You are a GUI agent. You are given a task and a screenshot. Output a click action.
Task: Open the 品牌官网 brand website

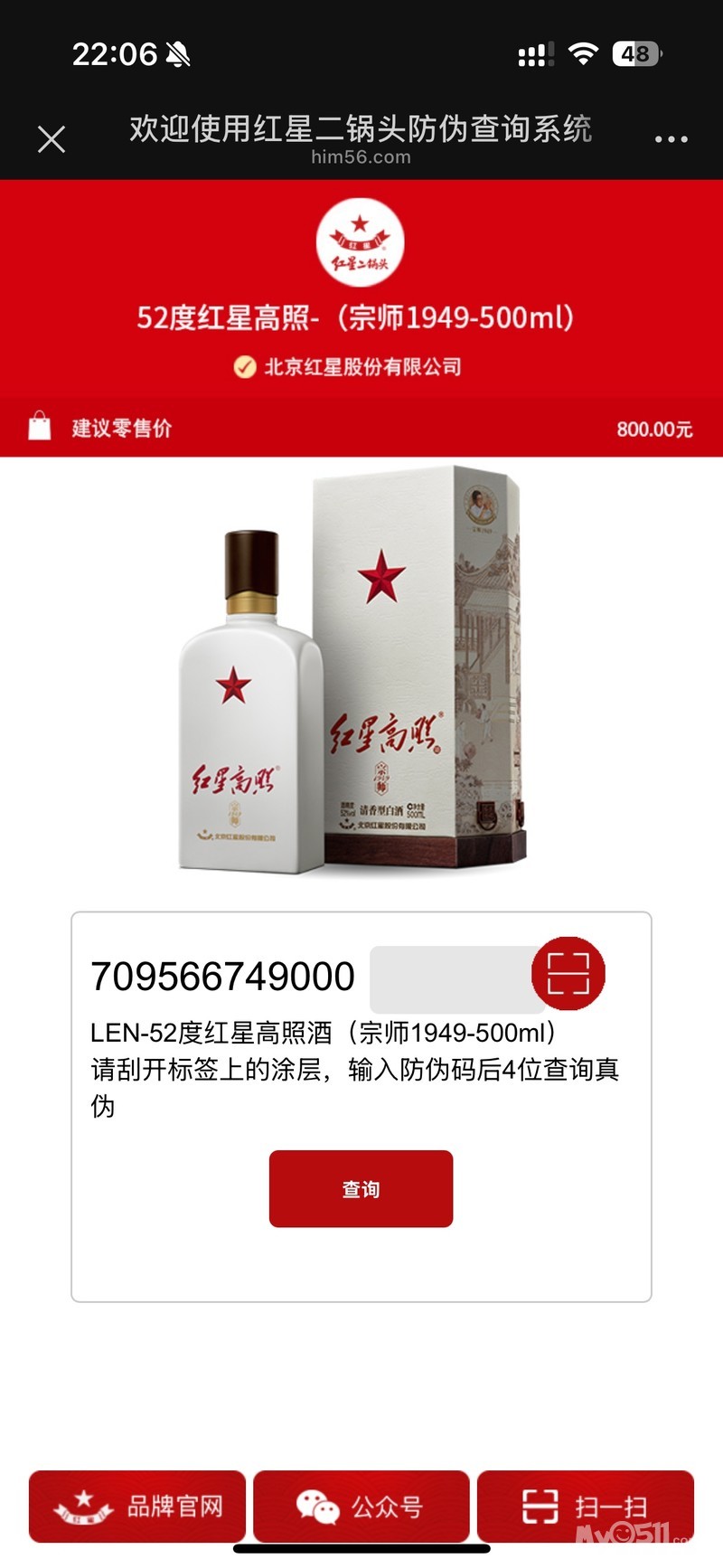click(x=137, y=1507)
